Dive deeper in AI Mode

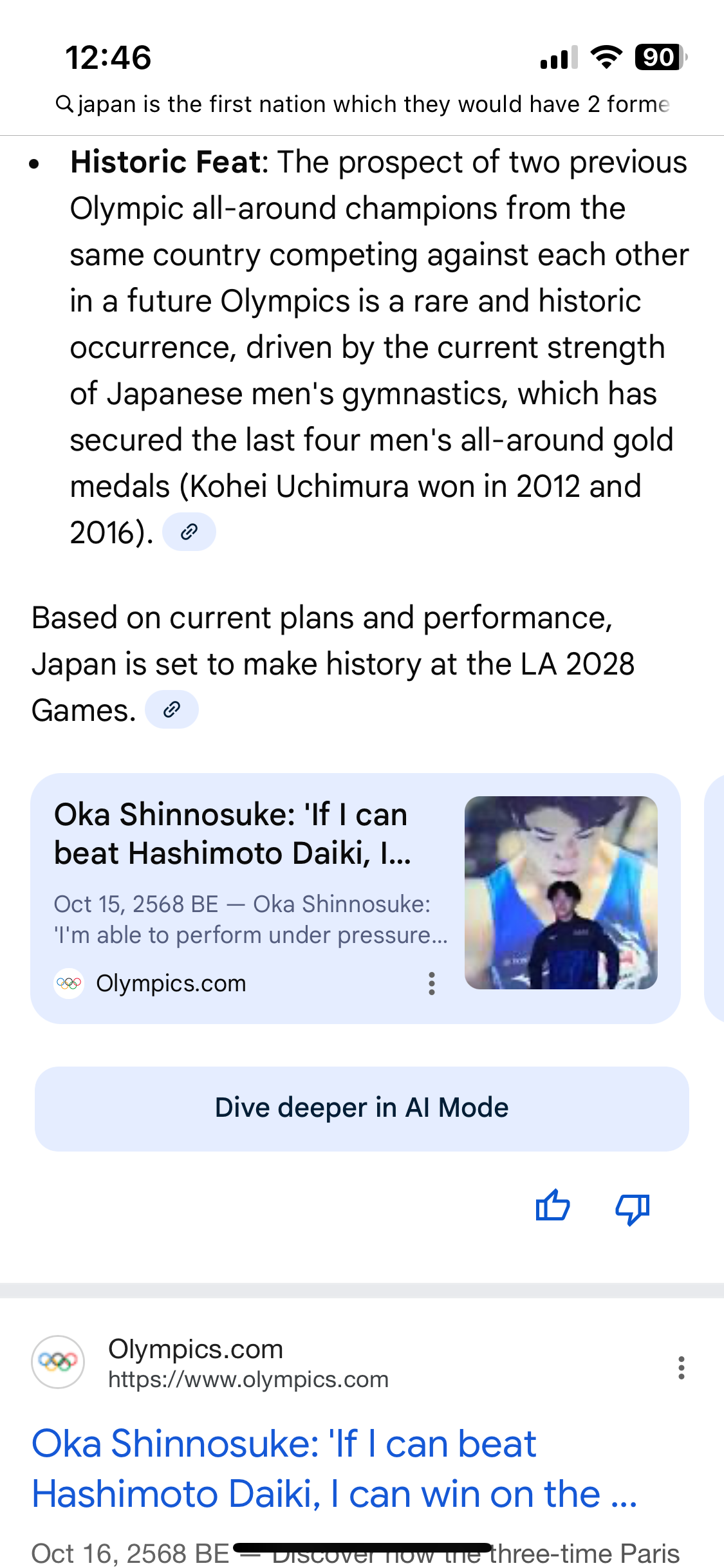pyautogui.click(x=362, y=1108)
